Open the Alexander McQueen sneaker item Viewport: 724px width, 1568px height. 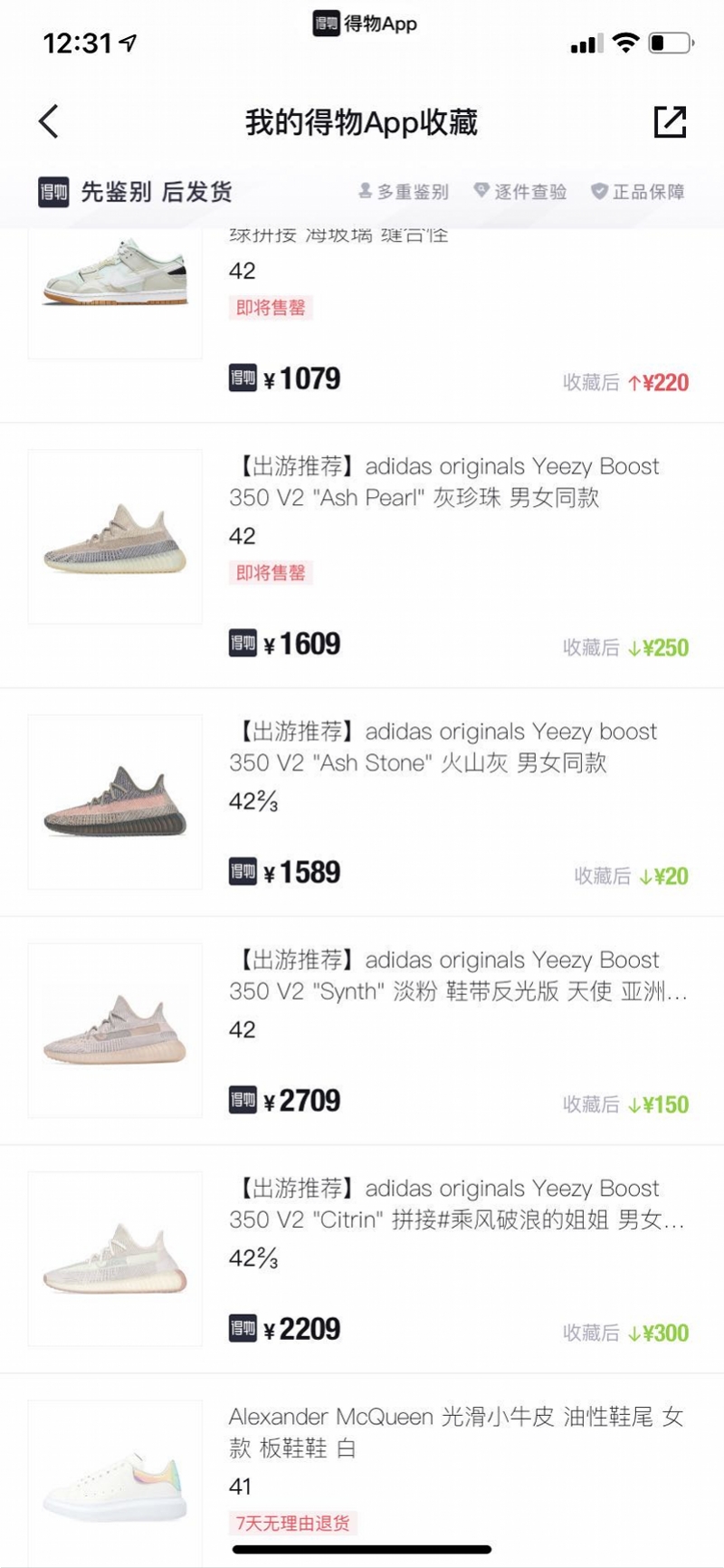point(443,1432)
